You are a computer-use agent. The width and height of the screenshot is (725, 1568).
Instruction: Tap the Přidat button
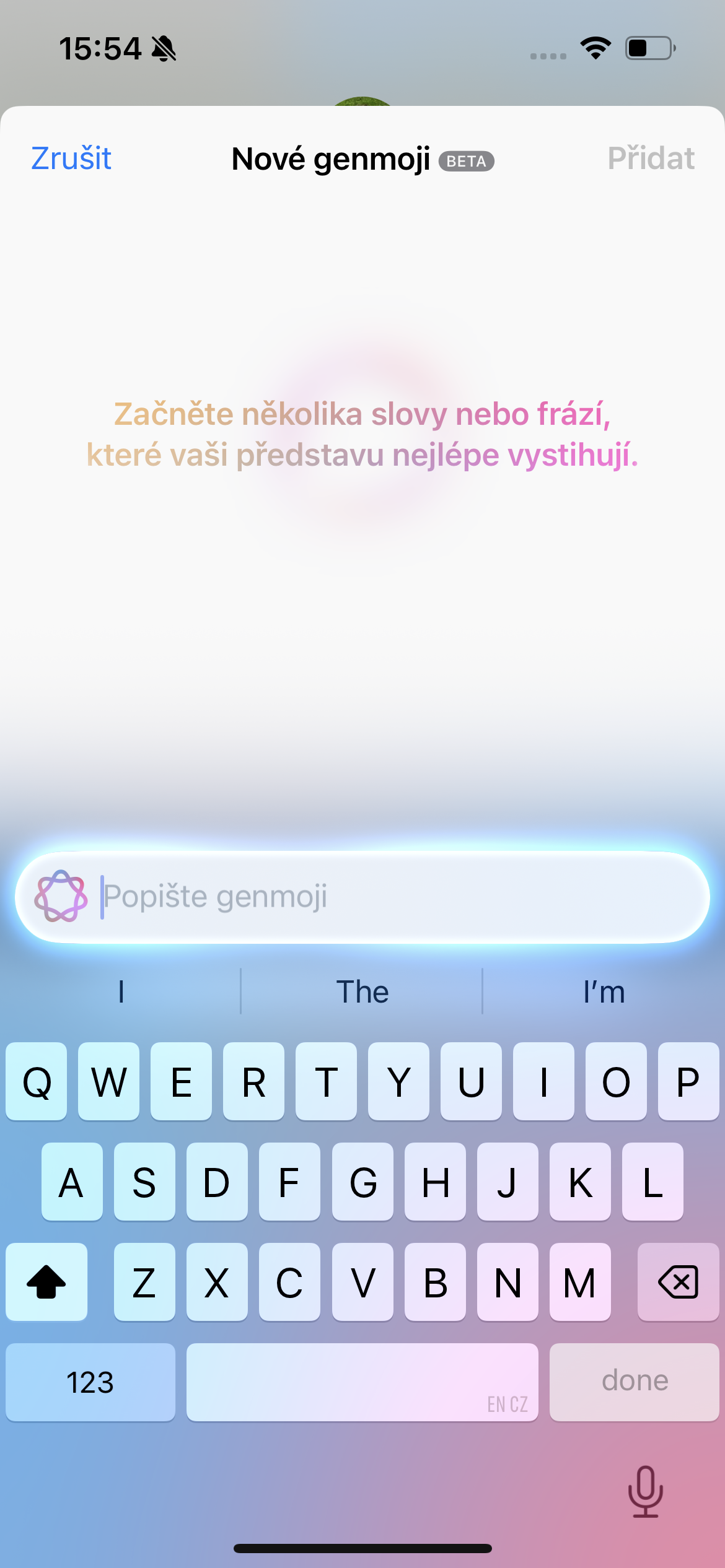pos(650,159)
